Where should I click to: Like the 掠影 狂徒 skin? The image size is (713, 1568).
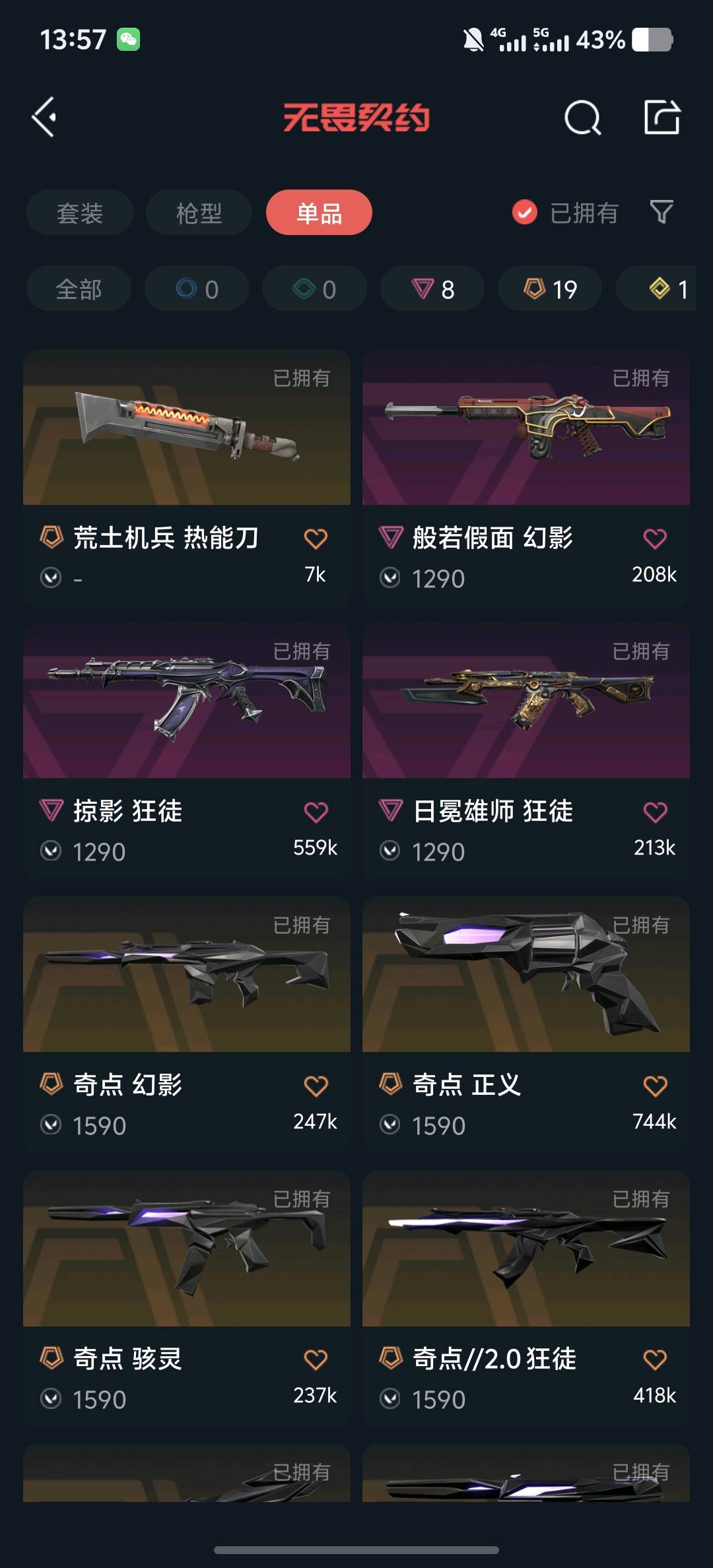click(x=316, y=812)
